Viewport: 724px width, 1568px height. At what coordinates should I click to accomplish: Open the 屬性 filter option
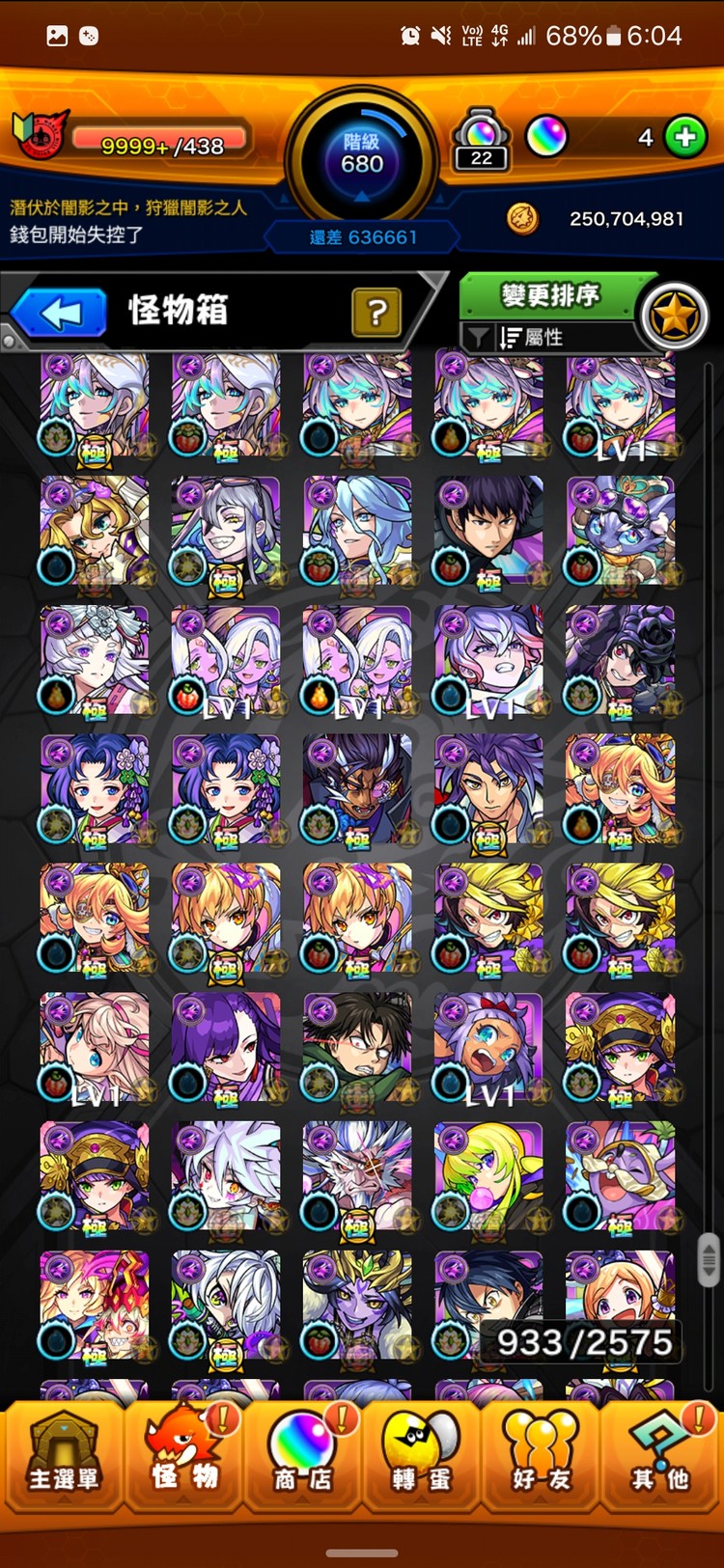(x=543, y=338)
